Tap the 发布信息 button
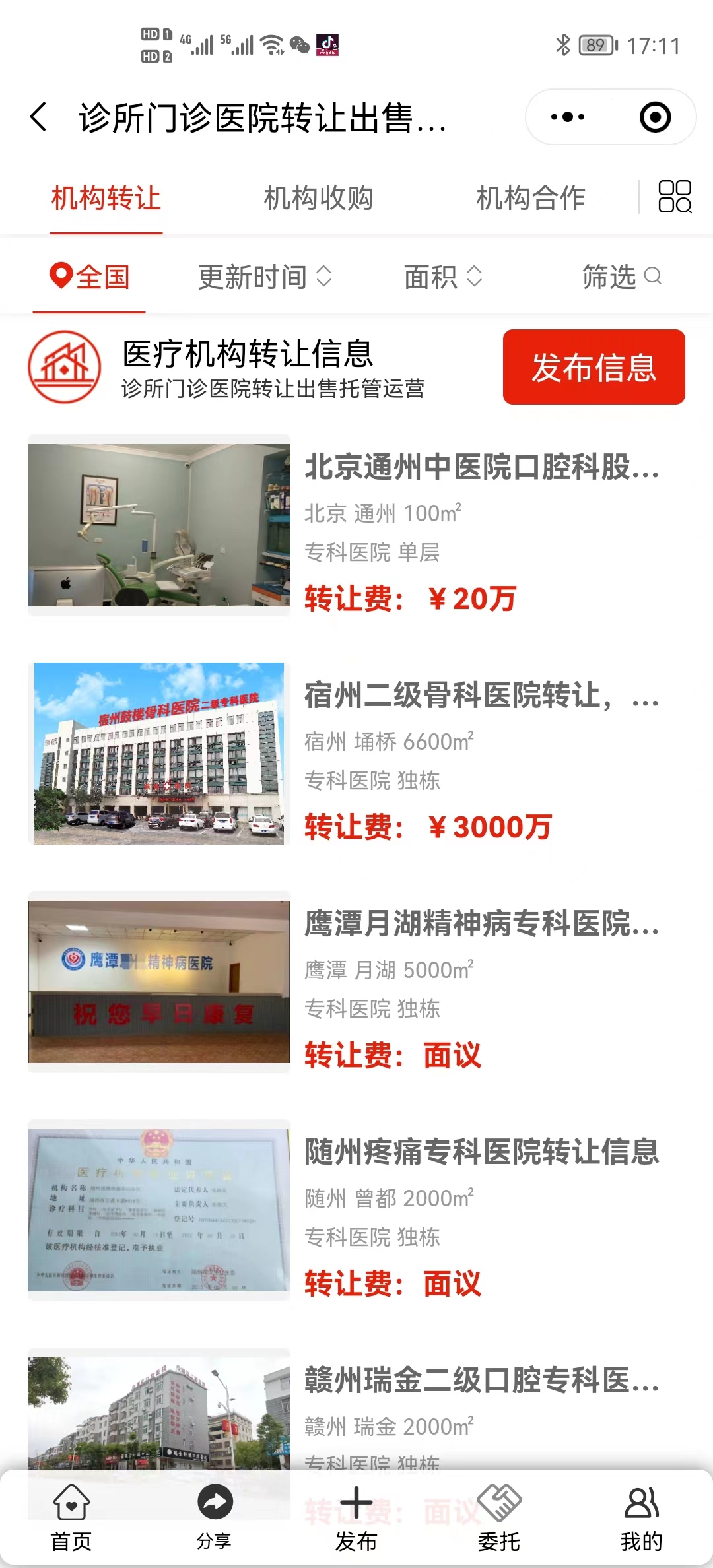 594,367
